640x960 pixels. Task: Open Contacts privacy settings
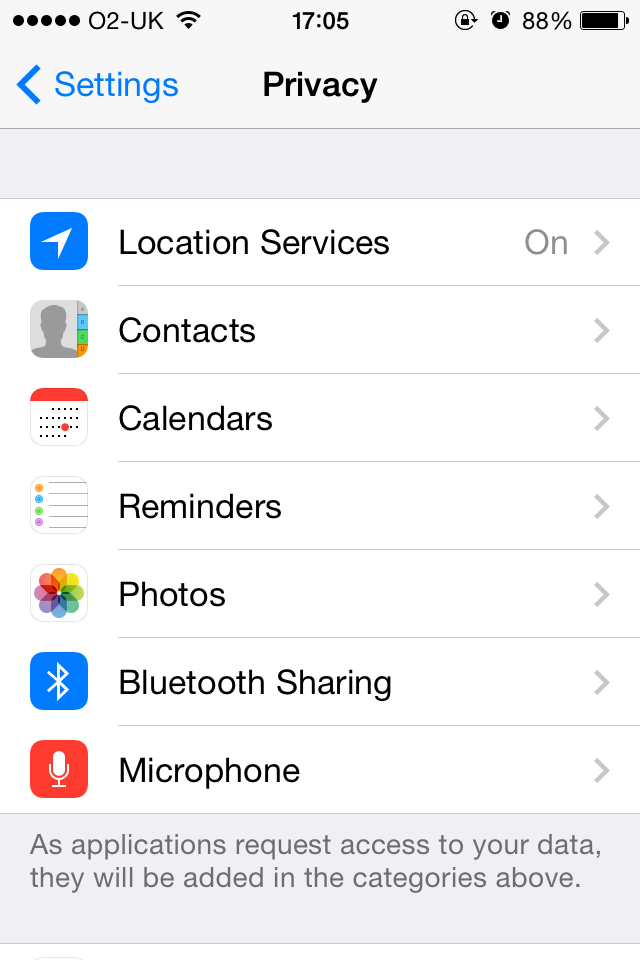pos(320,331)
